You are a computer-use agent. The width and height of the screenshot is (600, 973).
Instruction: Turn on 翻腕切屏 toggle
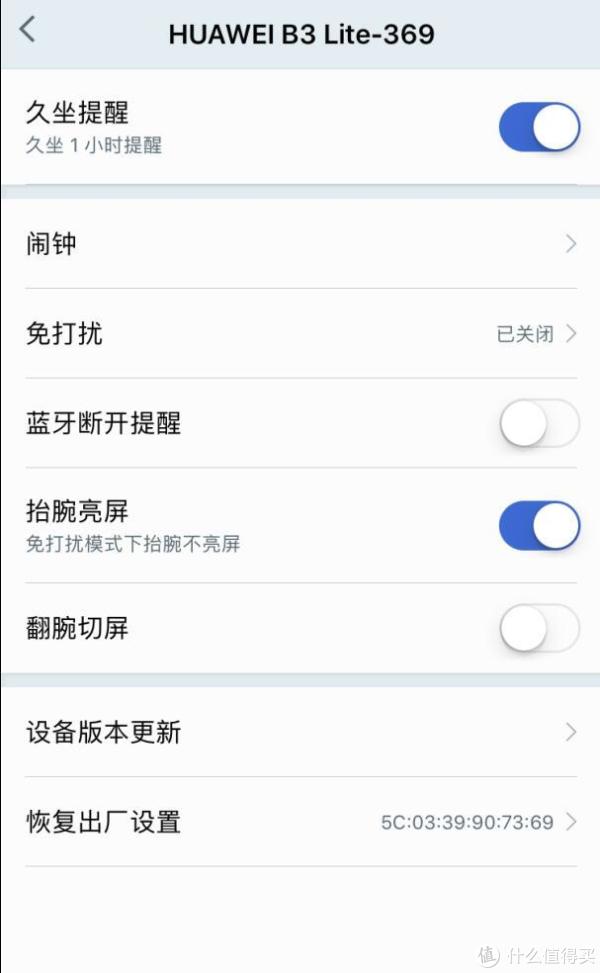539,629
